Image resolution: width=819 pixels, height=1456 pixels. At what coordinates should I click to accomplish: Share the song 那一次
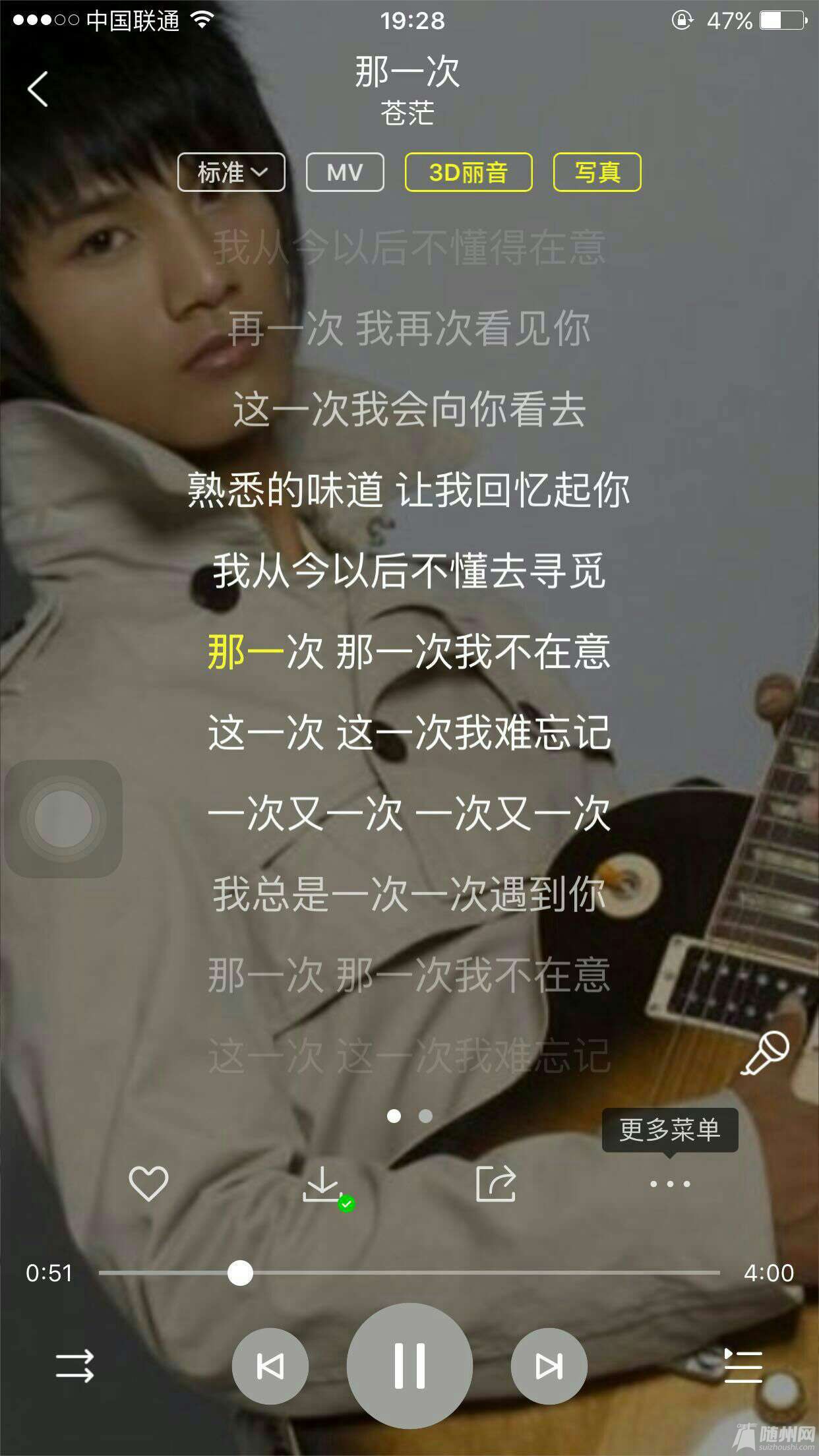pos(495,1183)
